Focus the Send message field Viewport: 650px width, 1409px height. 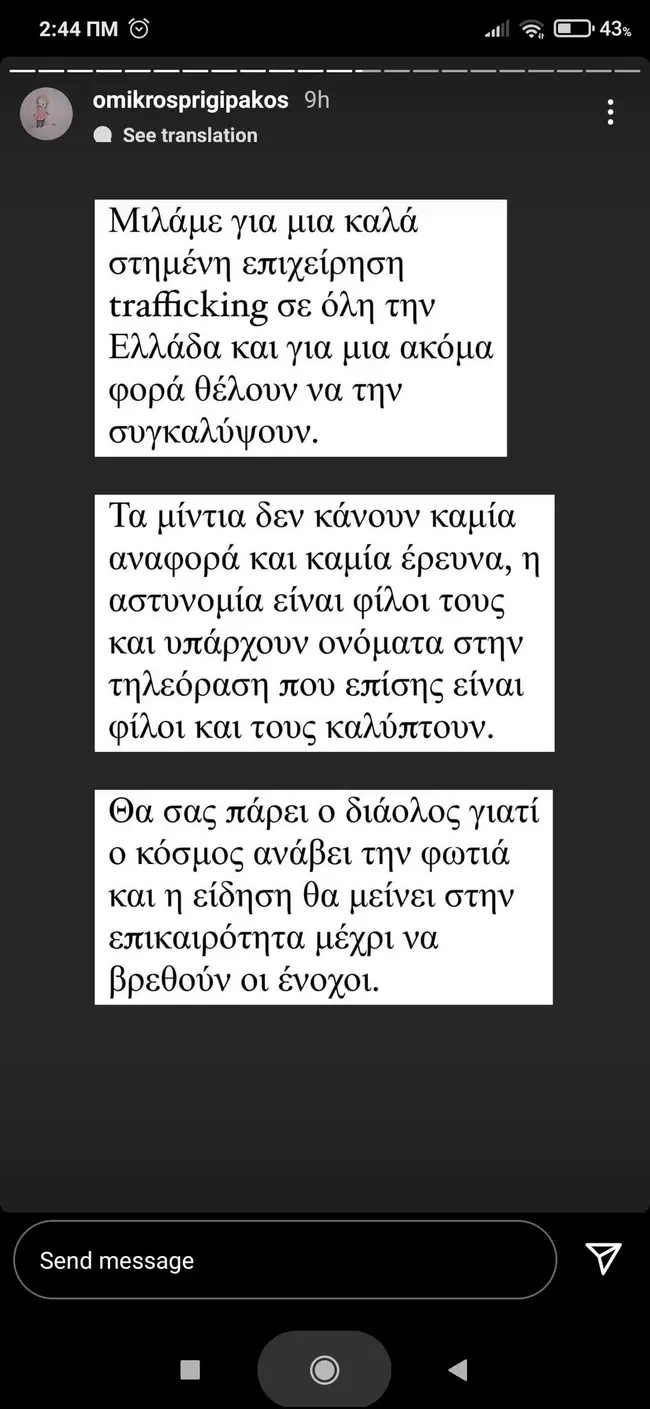pos(284,1260)
